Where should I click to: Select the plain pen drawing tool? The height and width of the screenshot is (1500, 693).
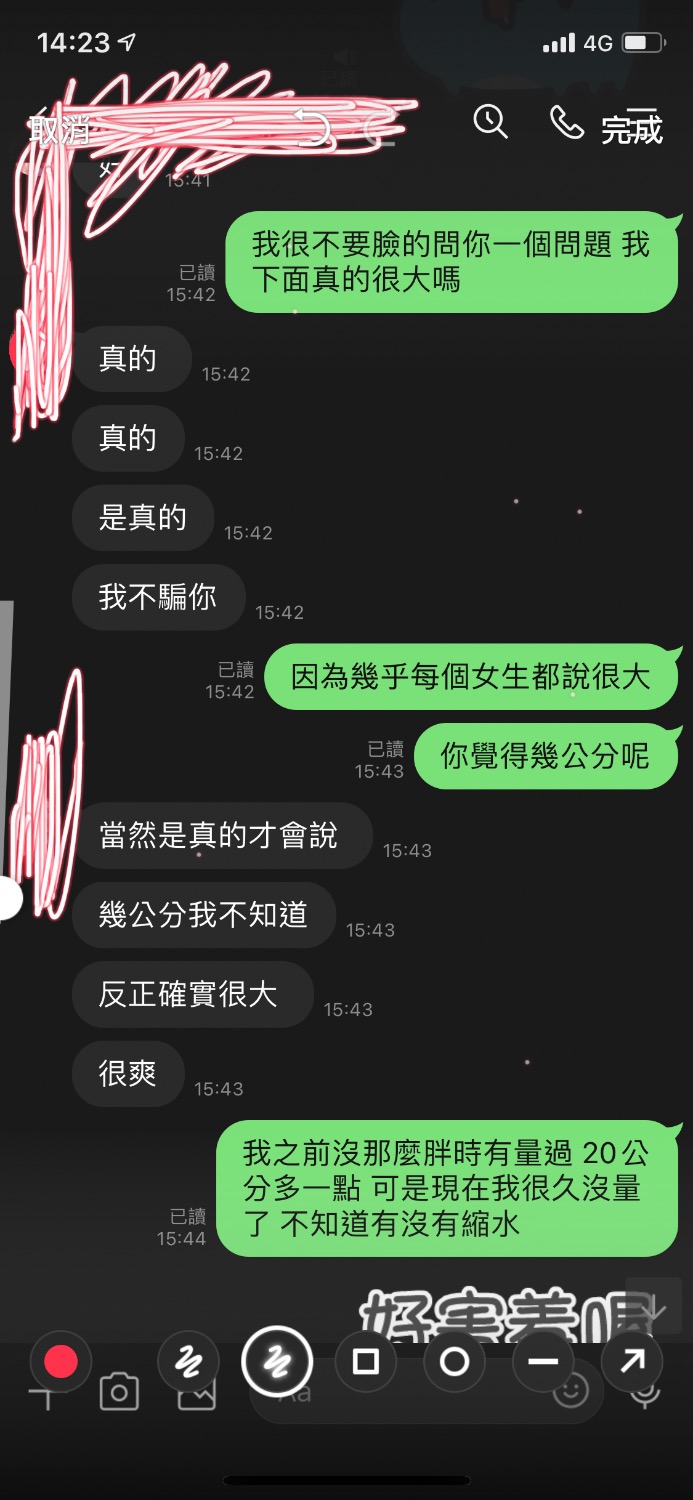pyautogui.click(x=188, y=1361)
